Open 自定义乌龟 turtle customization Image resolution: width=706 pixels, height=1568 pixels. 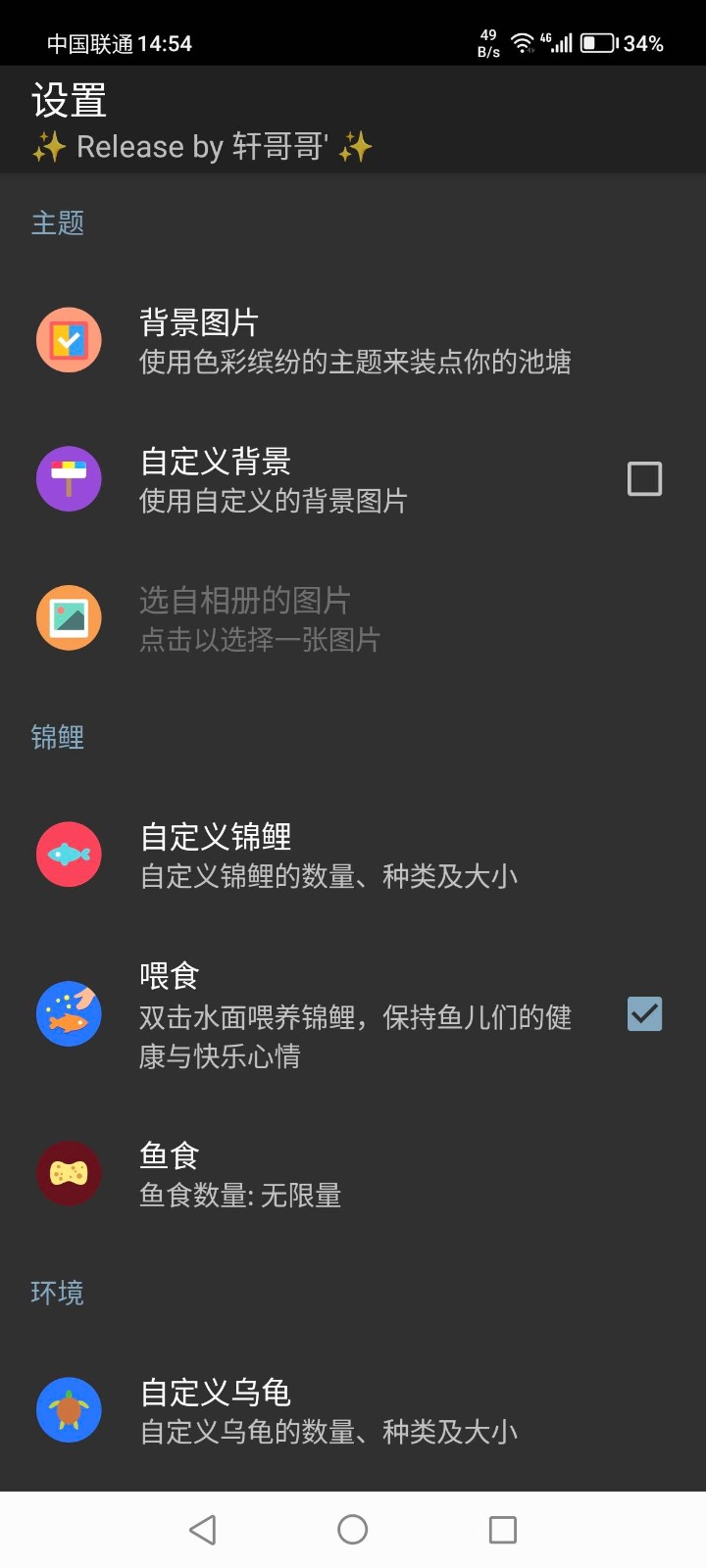pyautogui.click(x=353, y=1411)
